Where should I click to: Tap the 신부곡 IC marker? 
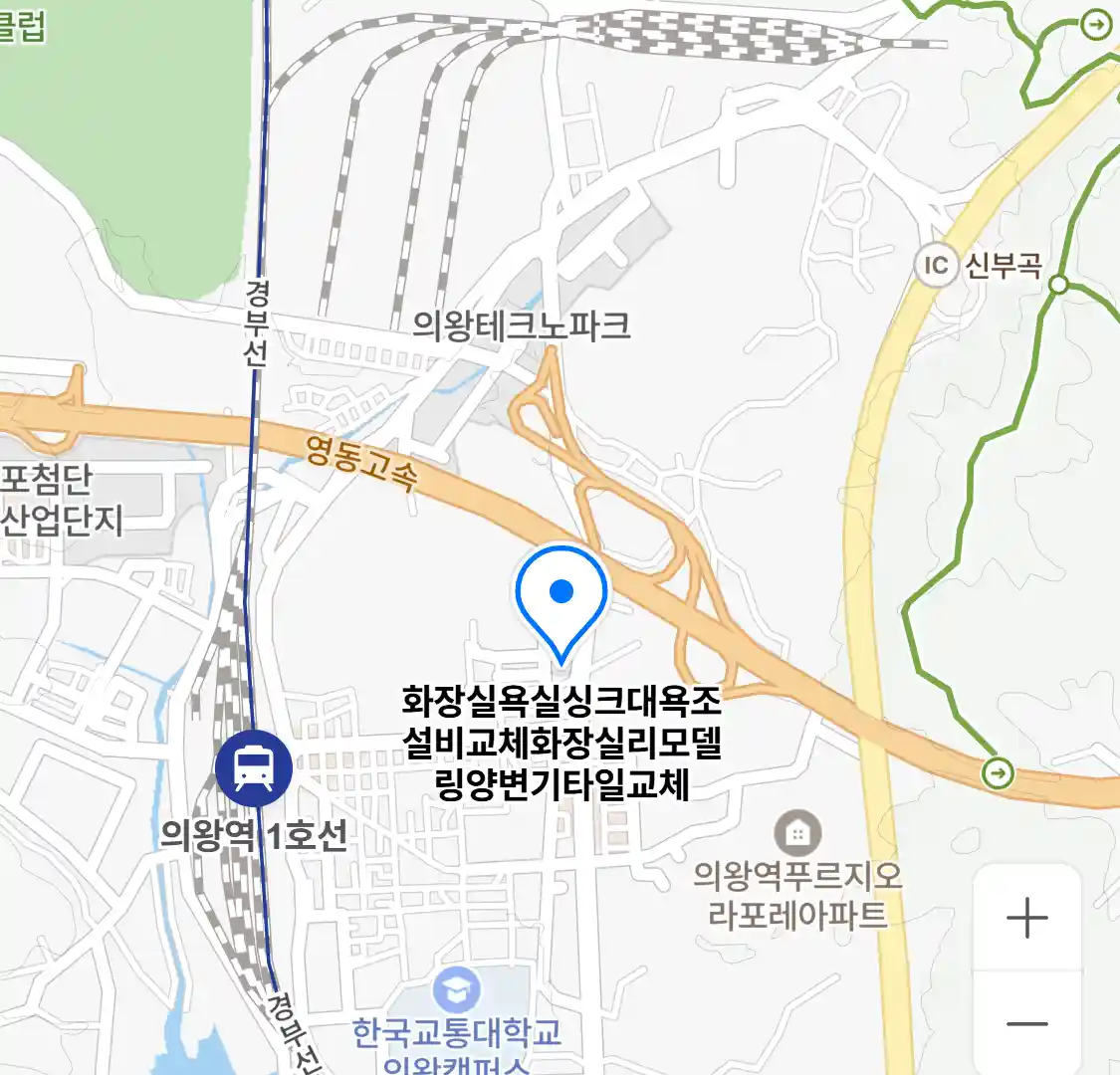(x=936, y=265)
